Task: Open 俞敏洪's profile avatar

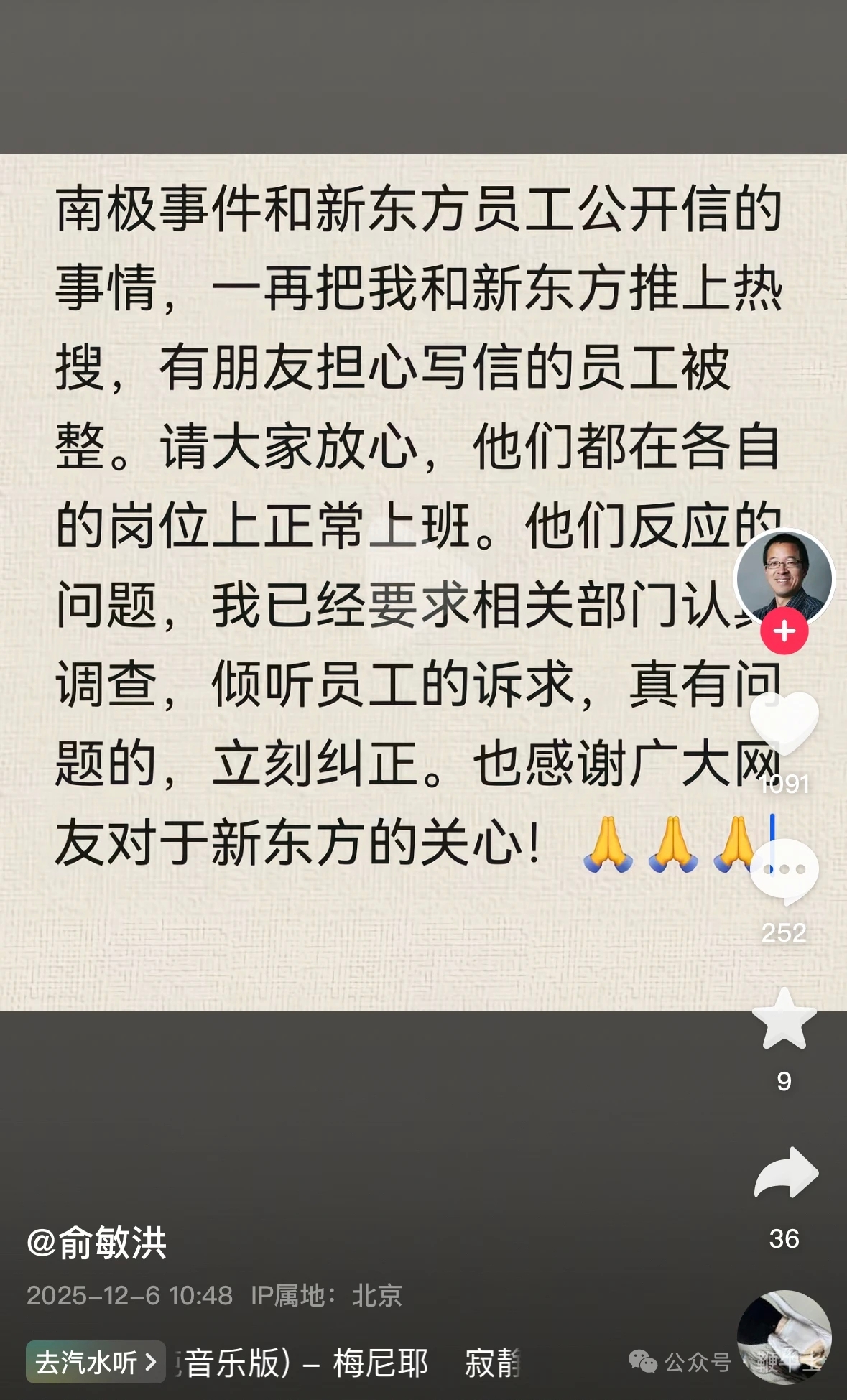Action: (784, 576)
